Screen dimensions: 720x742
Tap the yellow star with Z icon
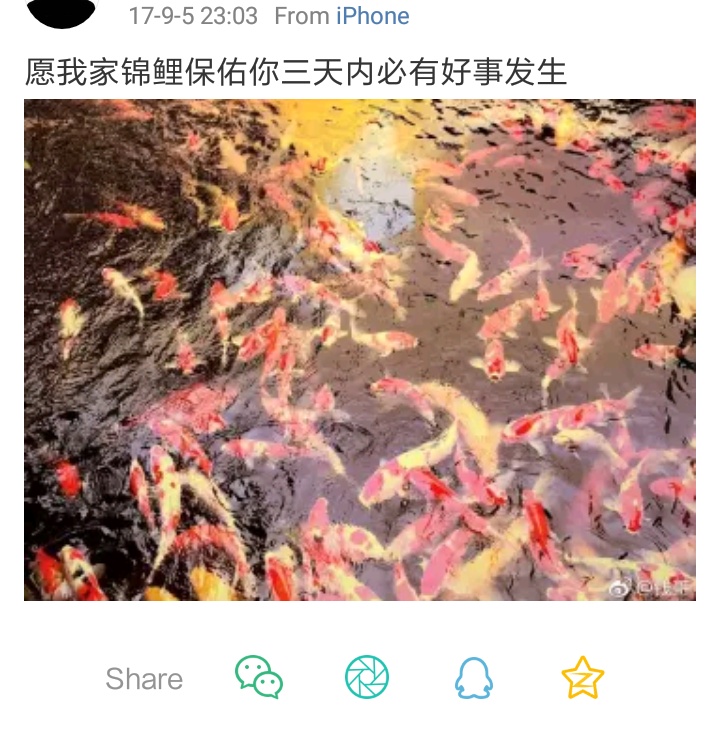pos(583,677)
